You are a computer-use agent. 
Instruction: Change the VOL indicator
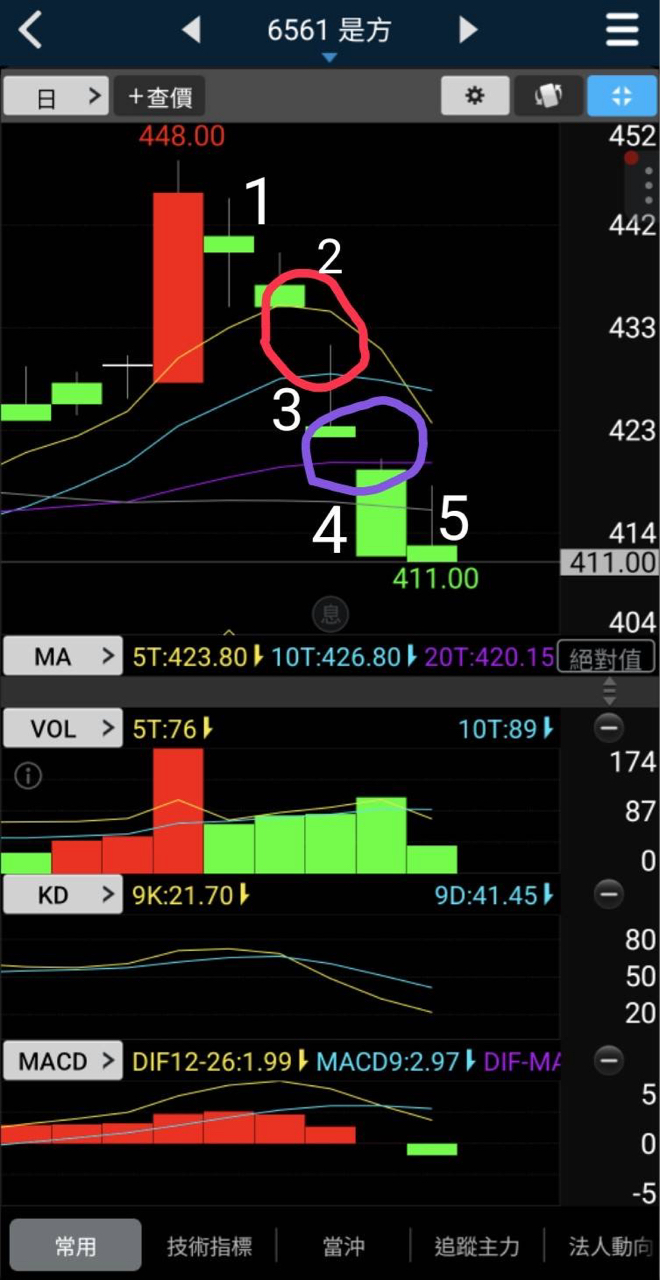[62, 729]
